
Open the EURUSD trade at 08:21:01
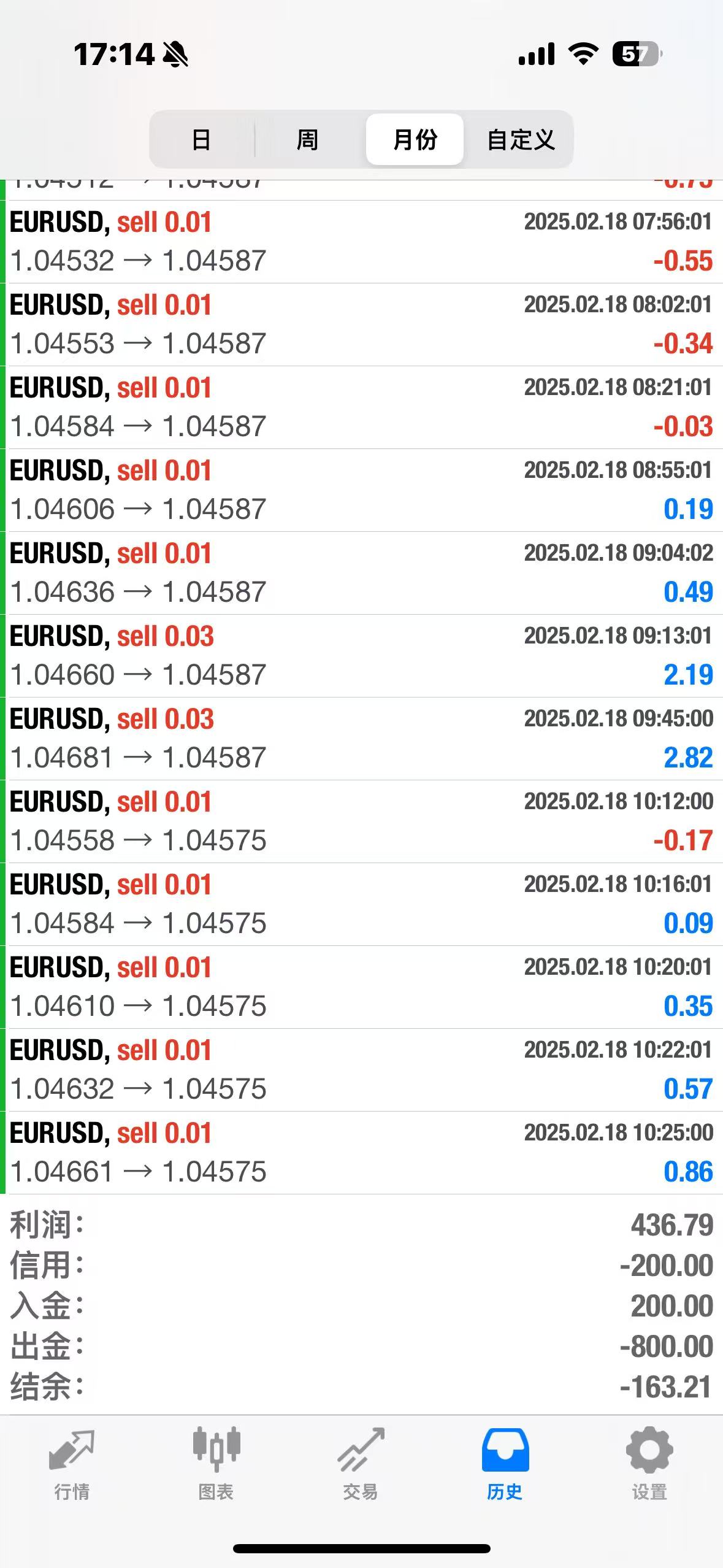coord(361,407)
